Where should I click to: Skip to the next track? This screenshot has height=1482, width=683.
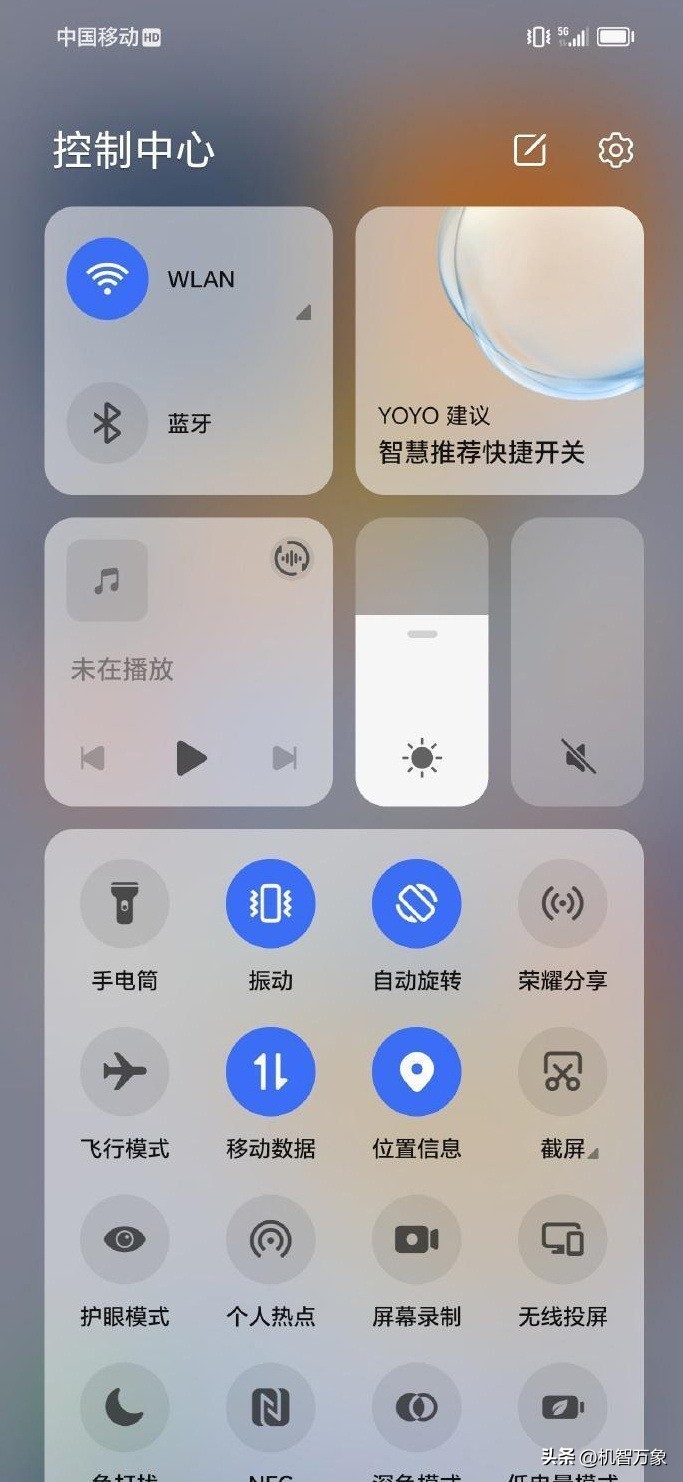(285, 758)
